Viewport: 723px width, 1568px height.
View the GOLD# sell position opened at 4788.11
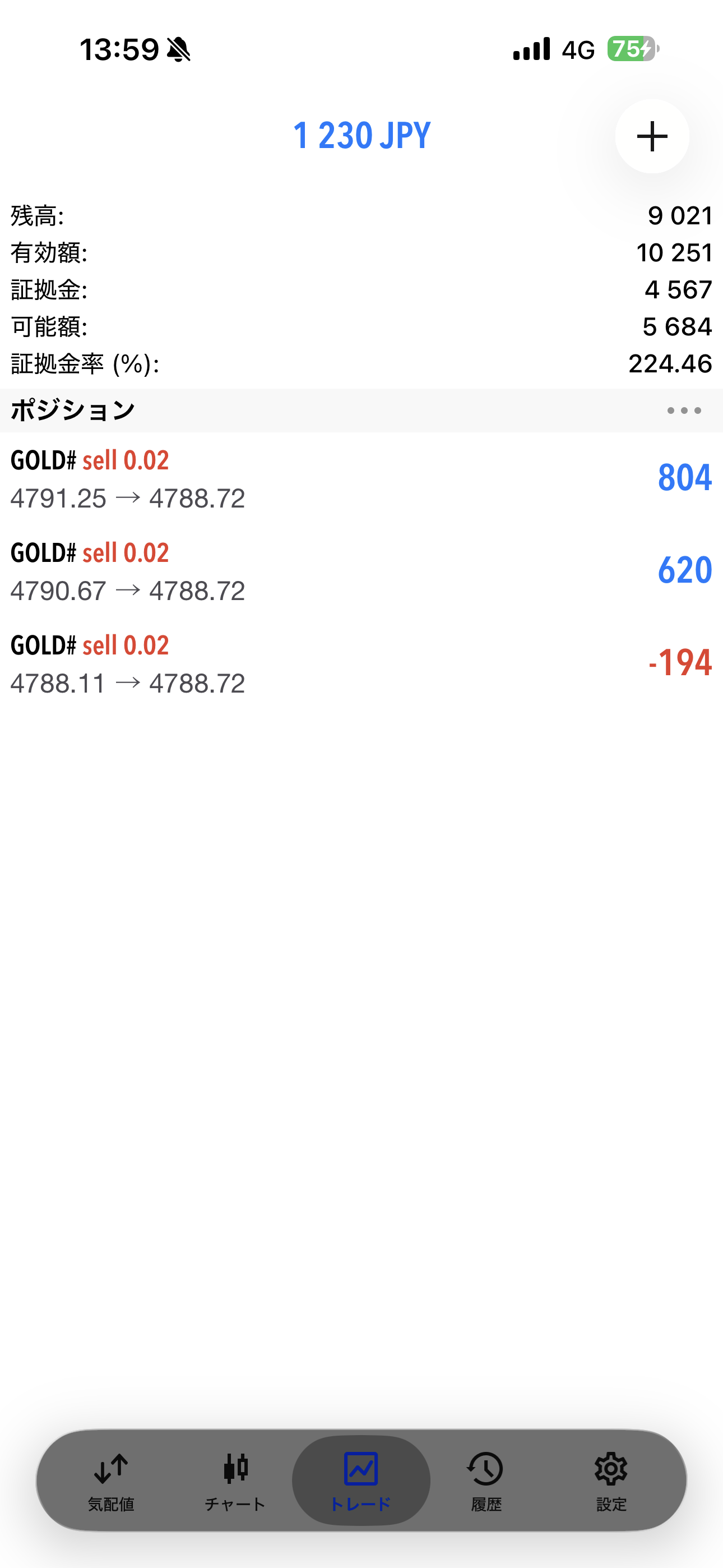click(361, 664)
